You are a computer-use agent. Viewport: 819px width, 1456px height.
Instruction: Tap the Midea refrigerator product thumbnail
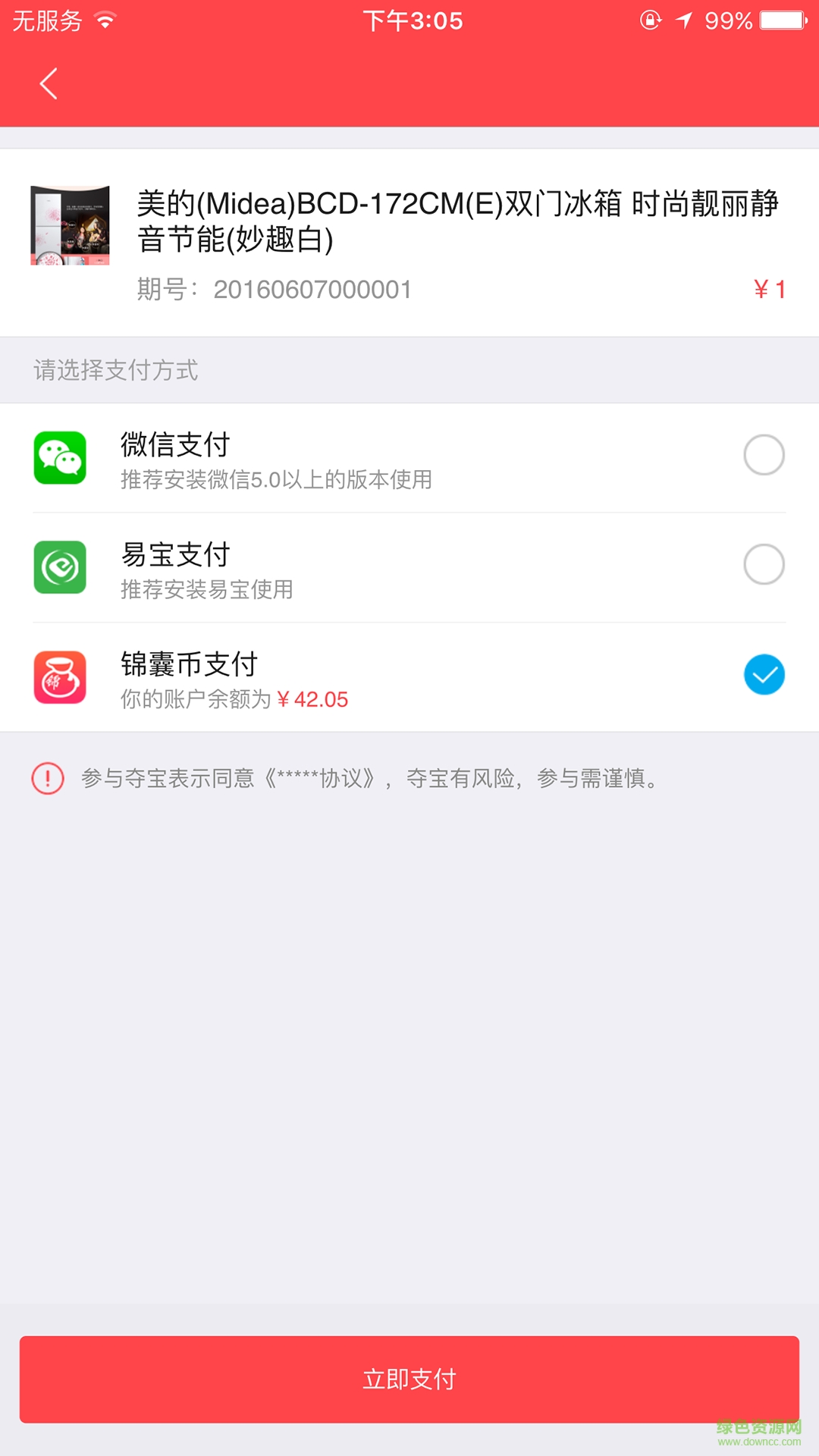pos(69,226)
